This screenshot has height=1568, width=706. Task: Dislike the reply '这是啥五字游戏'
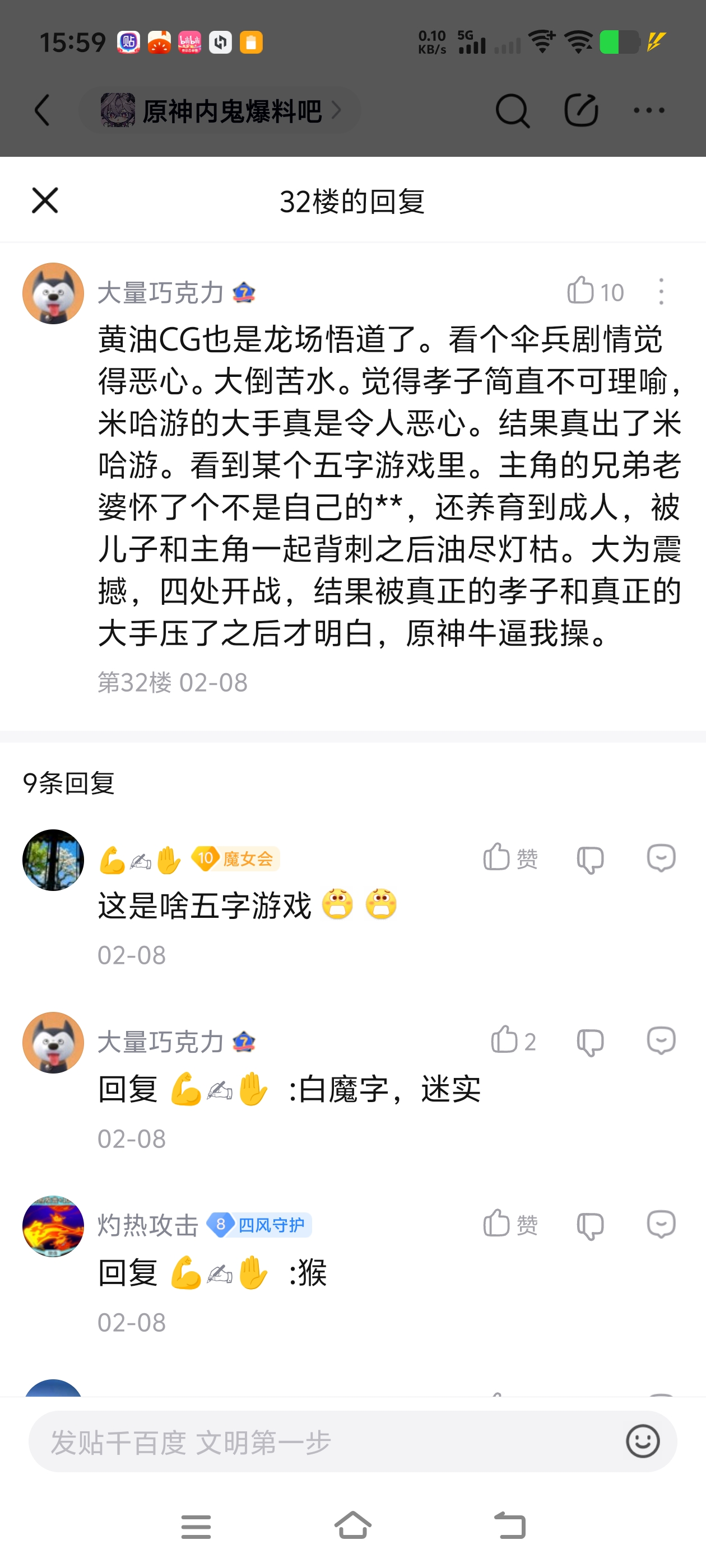[x=589, y=859]
